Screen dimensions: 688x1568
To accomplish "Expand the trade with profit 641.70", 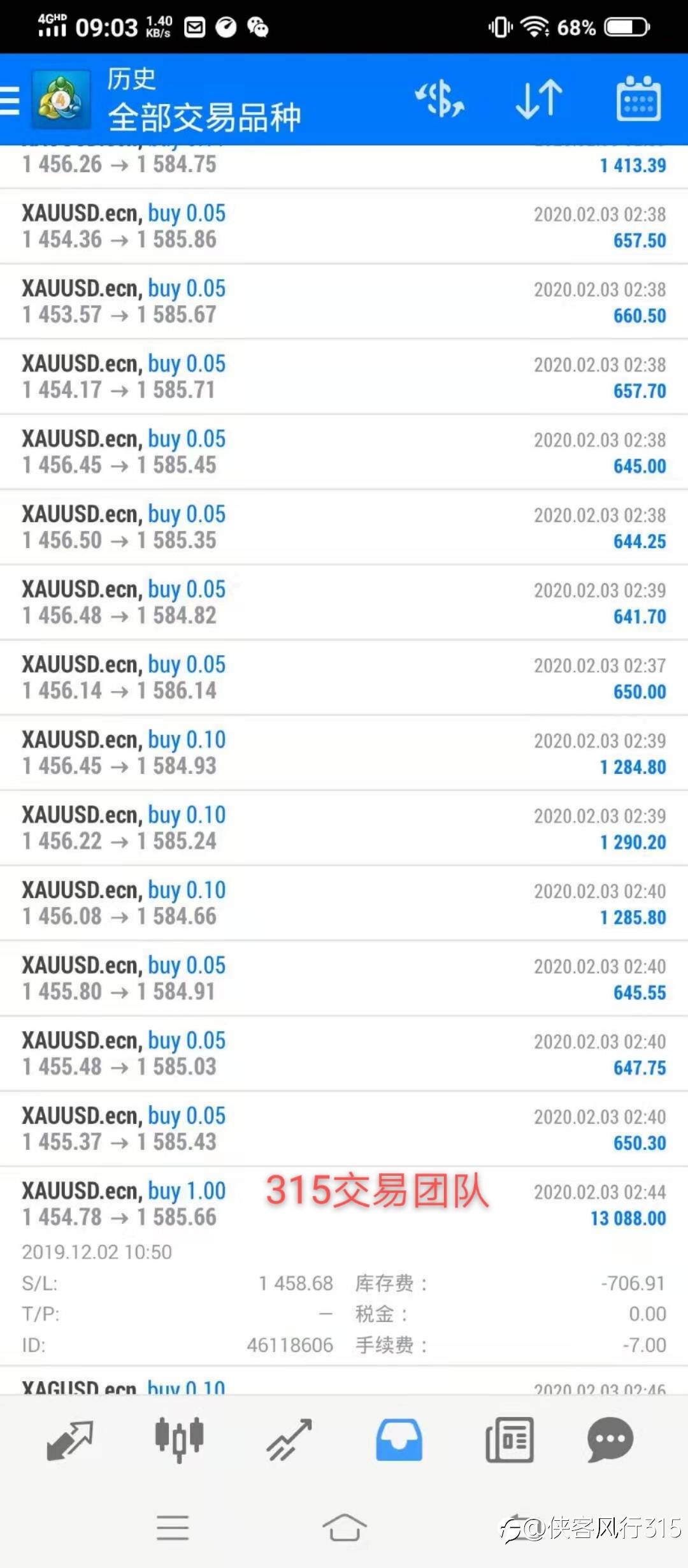I will point(344,602).
